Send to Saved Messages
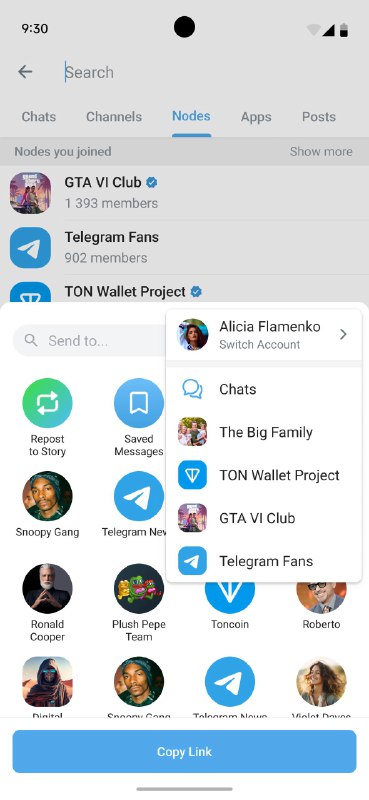This screenshot has height=800, width=369. (139, 417)
